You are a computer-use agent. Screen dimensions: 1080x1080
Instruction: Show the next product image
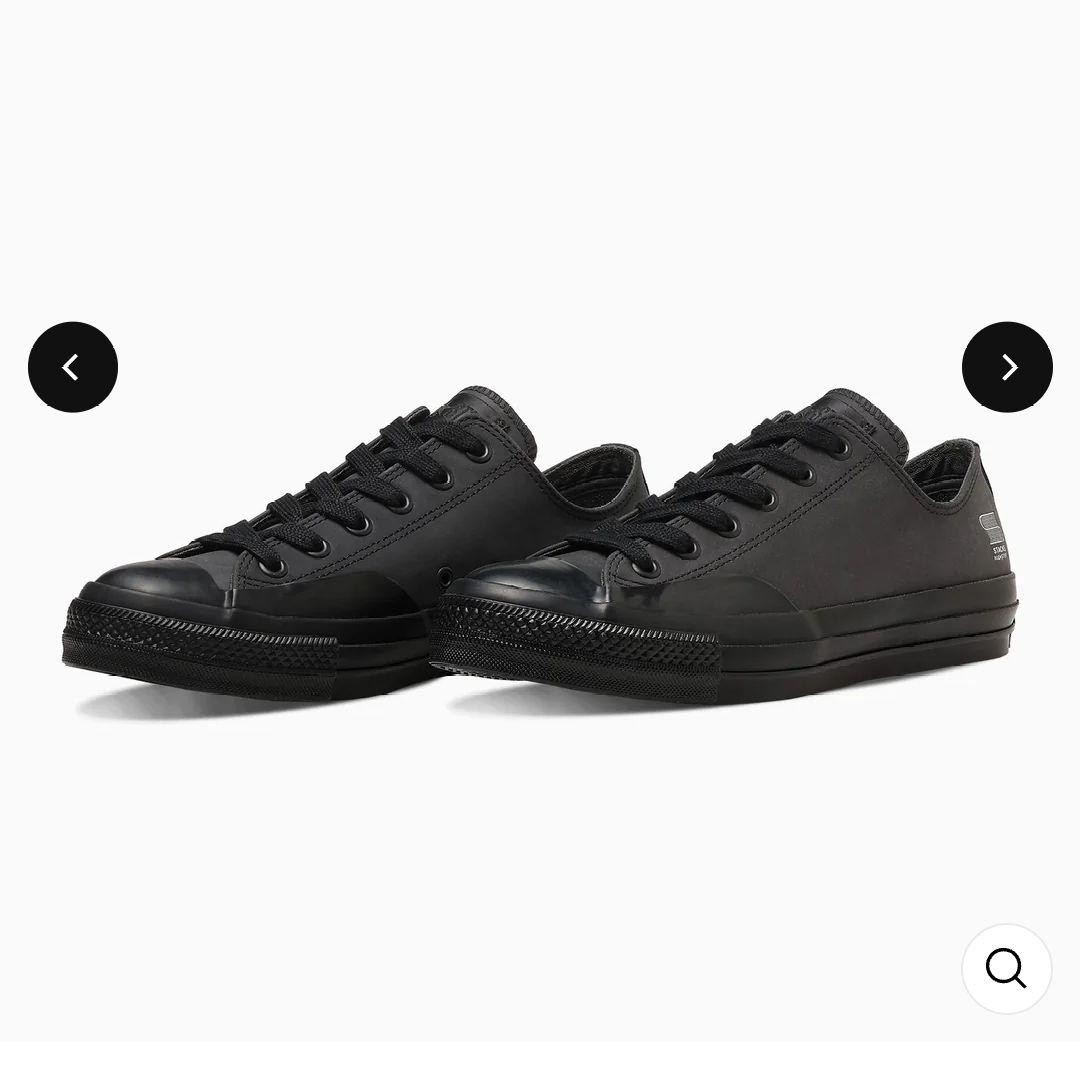click(x=1007, y=367)
